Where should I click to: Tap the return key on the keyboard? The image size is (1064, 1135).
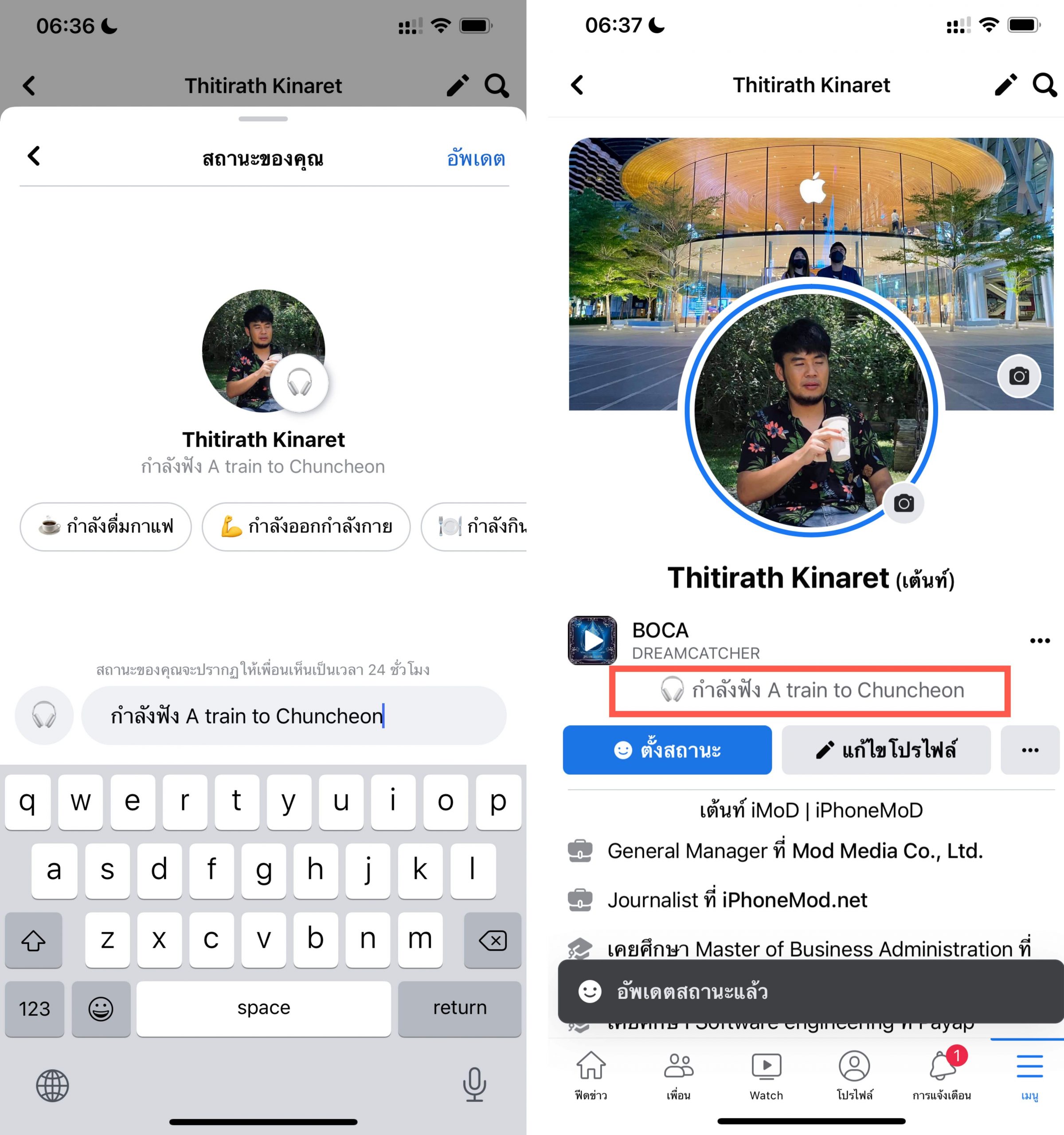click(x=459, y=1008)
